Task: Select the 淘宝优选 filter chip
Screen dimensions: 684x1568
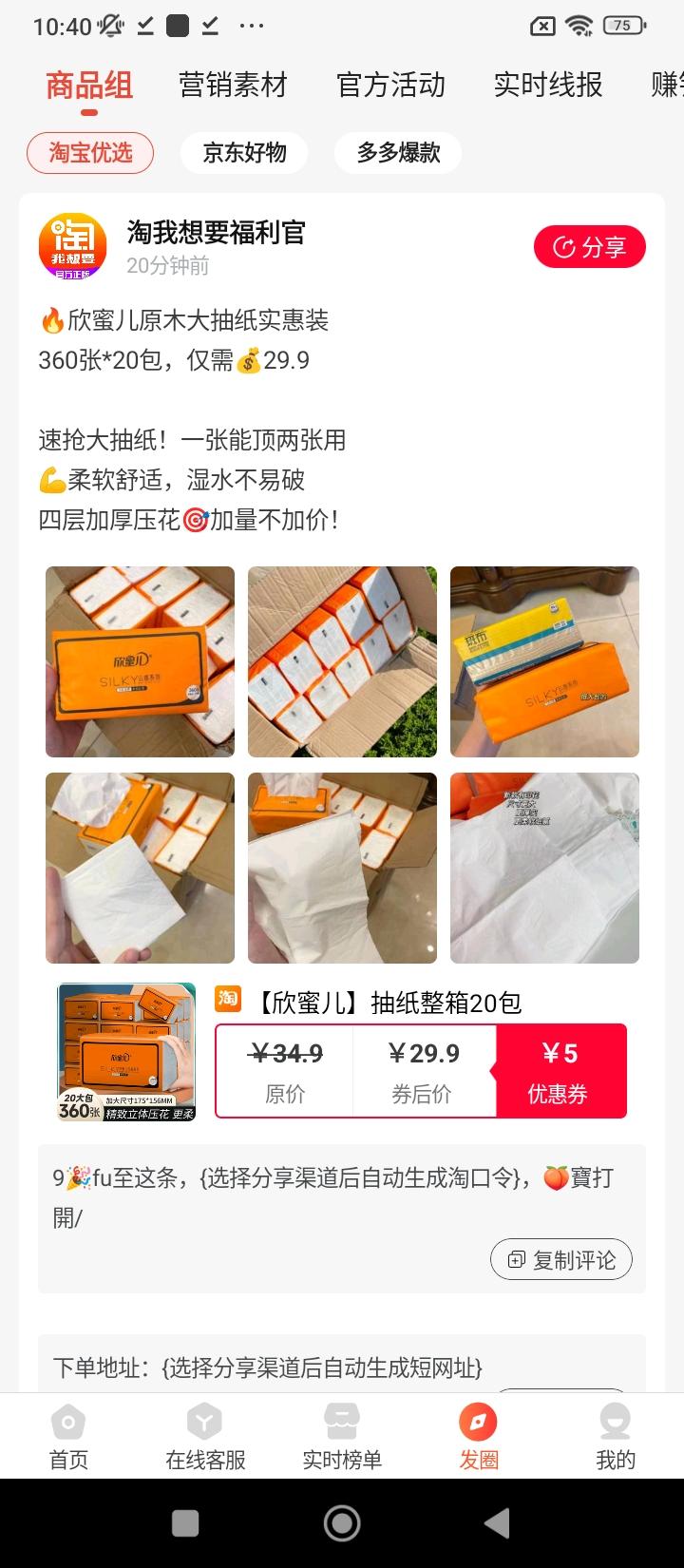Action: (90, 153)
